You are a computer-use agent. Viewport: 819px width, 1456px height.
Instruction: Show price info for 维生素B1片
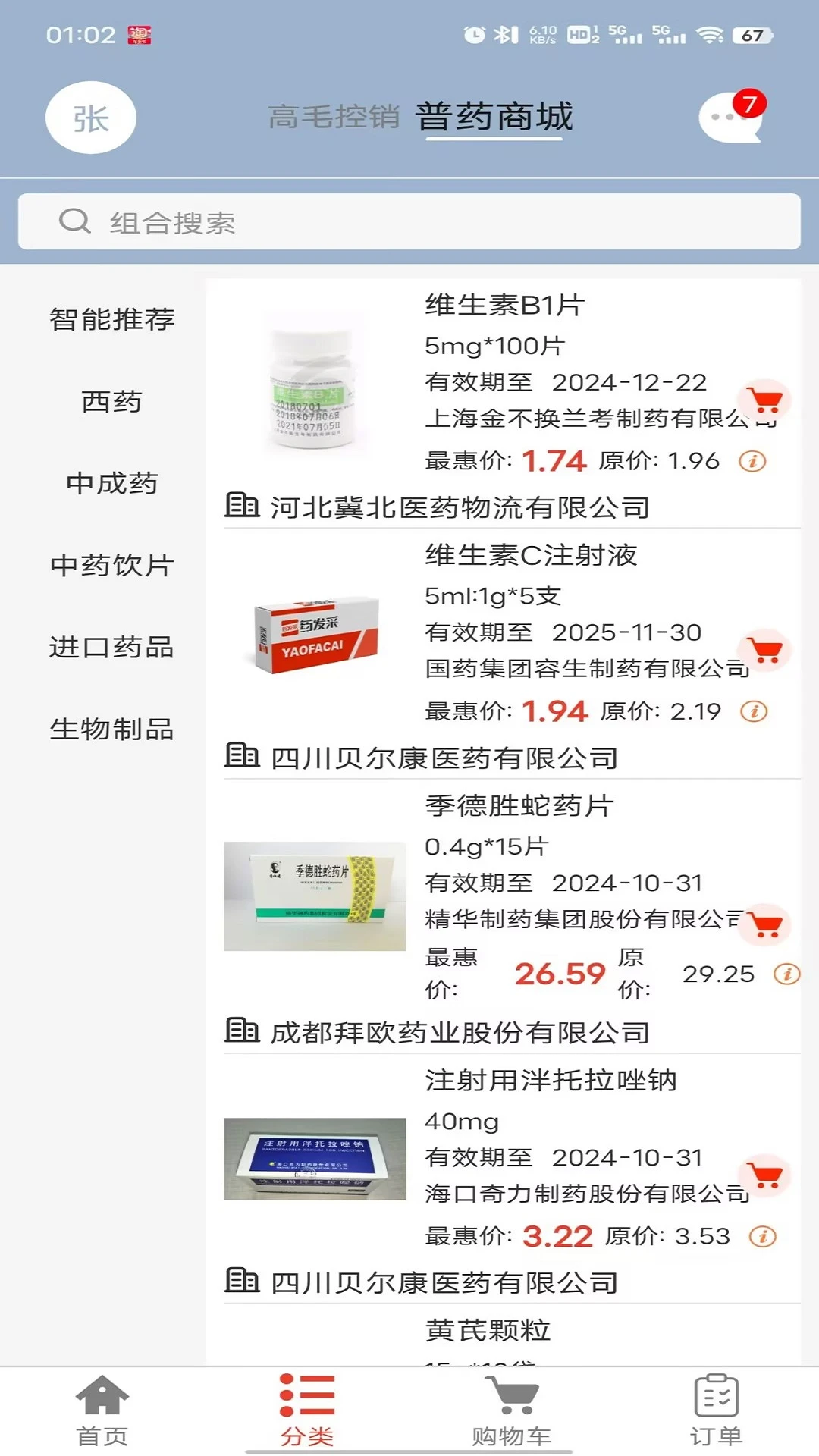point(753,461)
